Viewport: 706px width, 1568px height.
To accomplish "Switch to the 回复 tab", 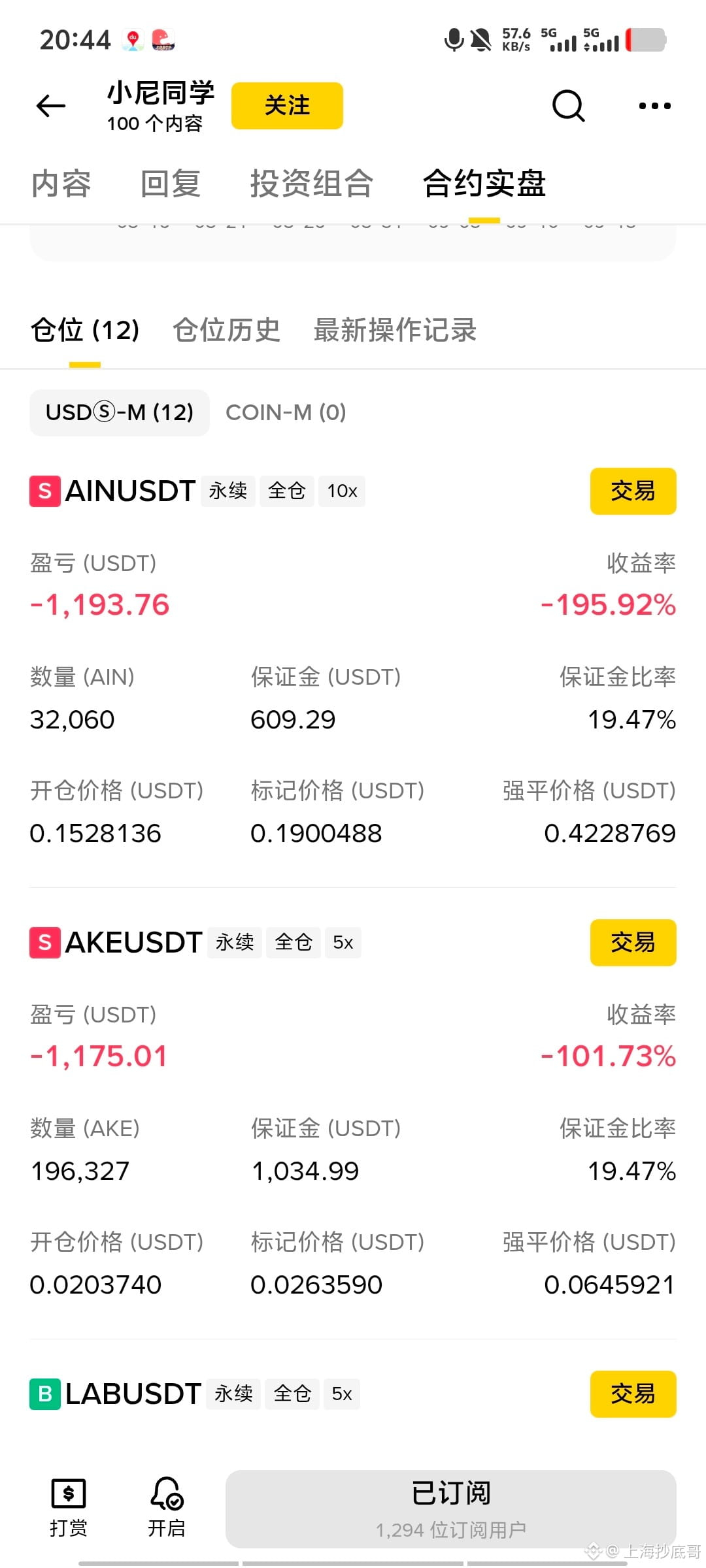I will pos(171,184).
